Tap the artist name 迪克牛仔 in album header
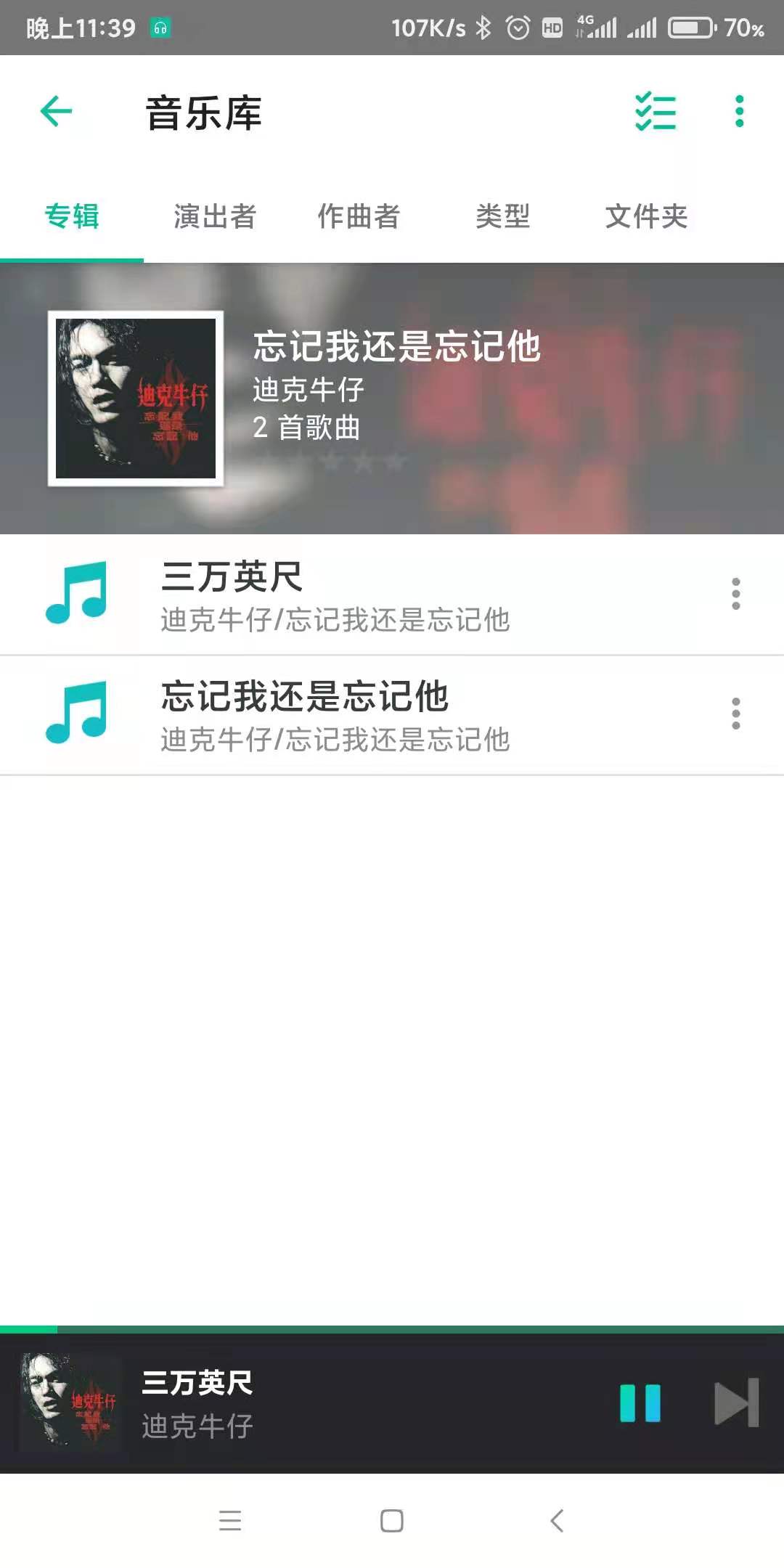Image resolution: width=784 pixels, height=1568 pixels. pos(309,391)
